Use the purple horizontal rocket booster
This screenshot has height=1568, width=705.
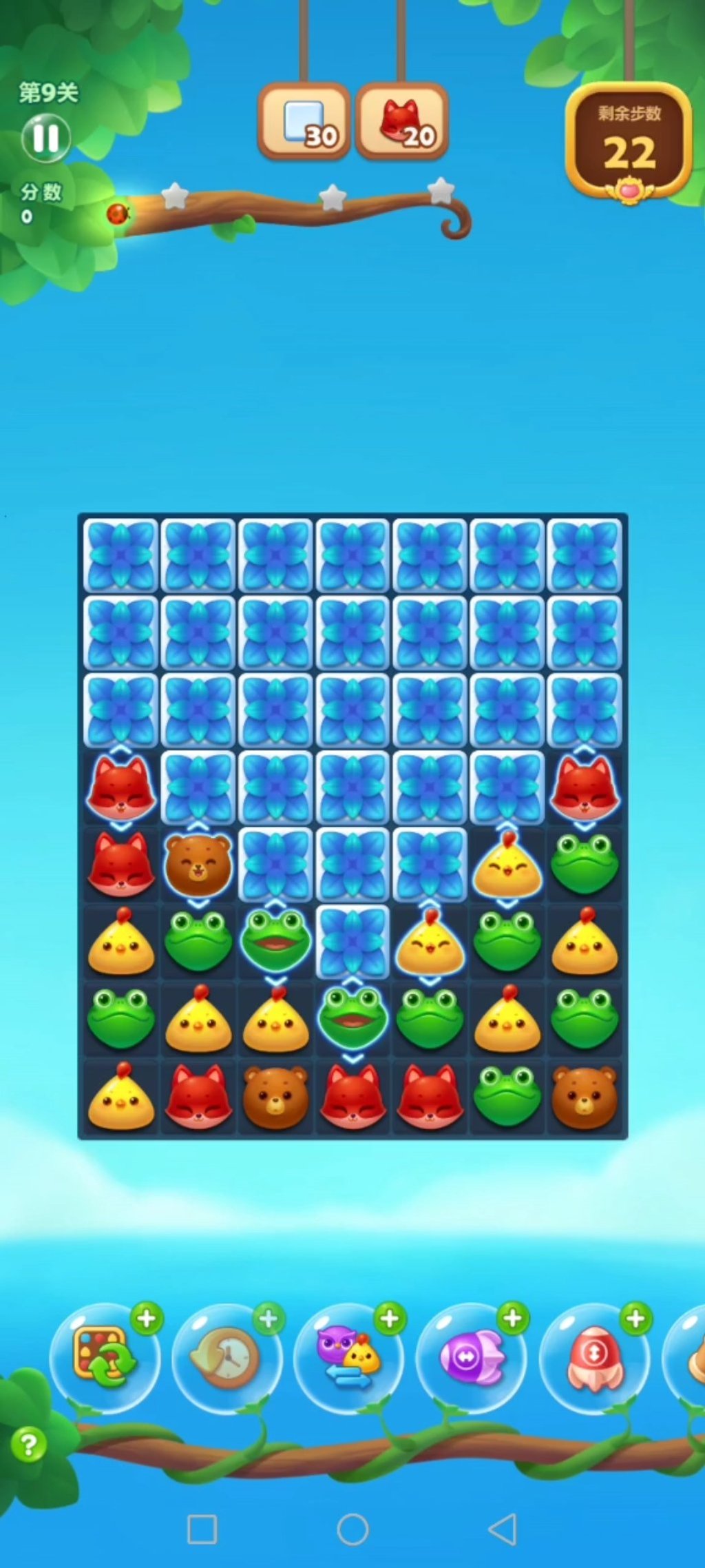pos(472,1357)
